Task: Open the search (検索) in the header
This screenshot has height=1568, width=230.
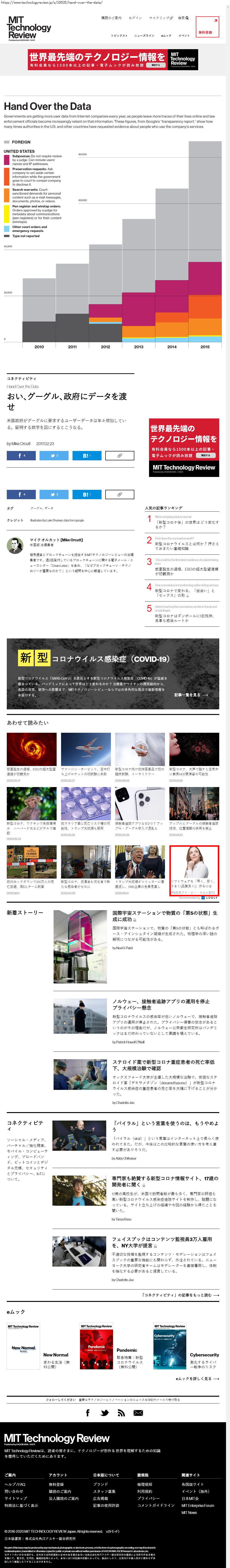Action: click(183, 18)
